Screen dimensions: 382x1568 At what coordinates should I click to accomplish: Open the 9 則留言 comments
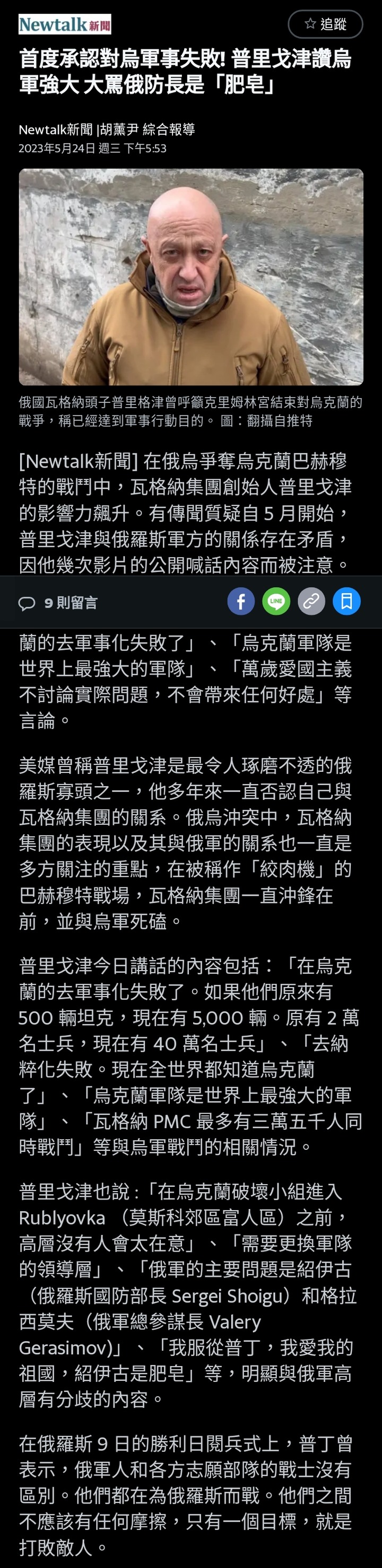click(x=58, y=603)
